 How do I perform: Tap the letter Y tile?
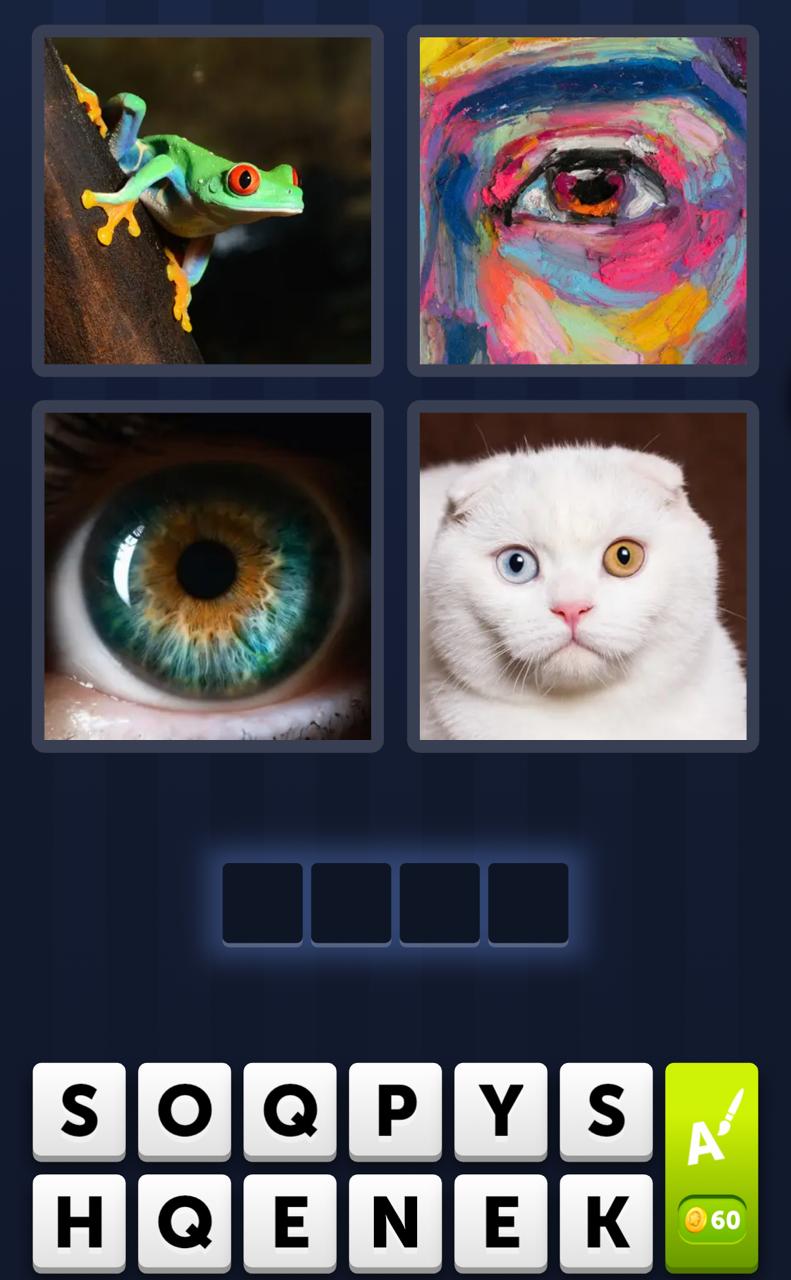501,1110
